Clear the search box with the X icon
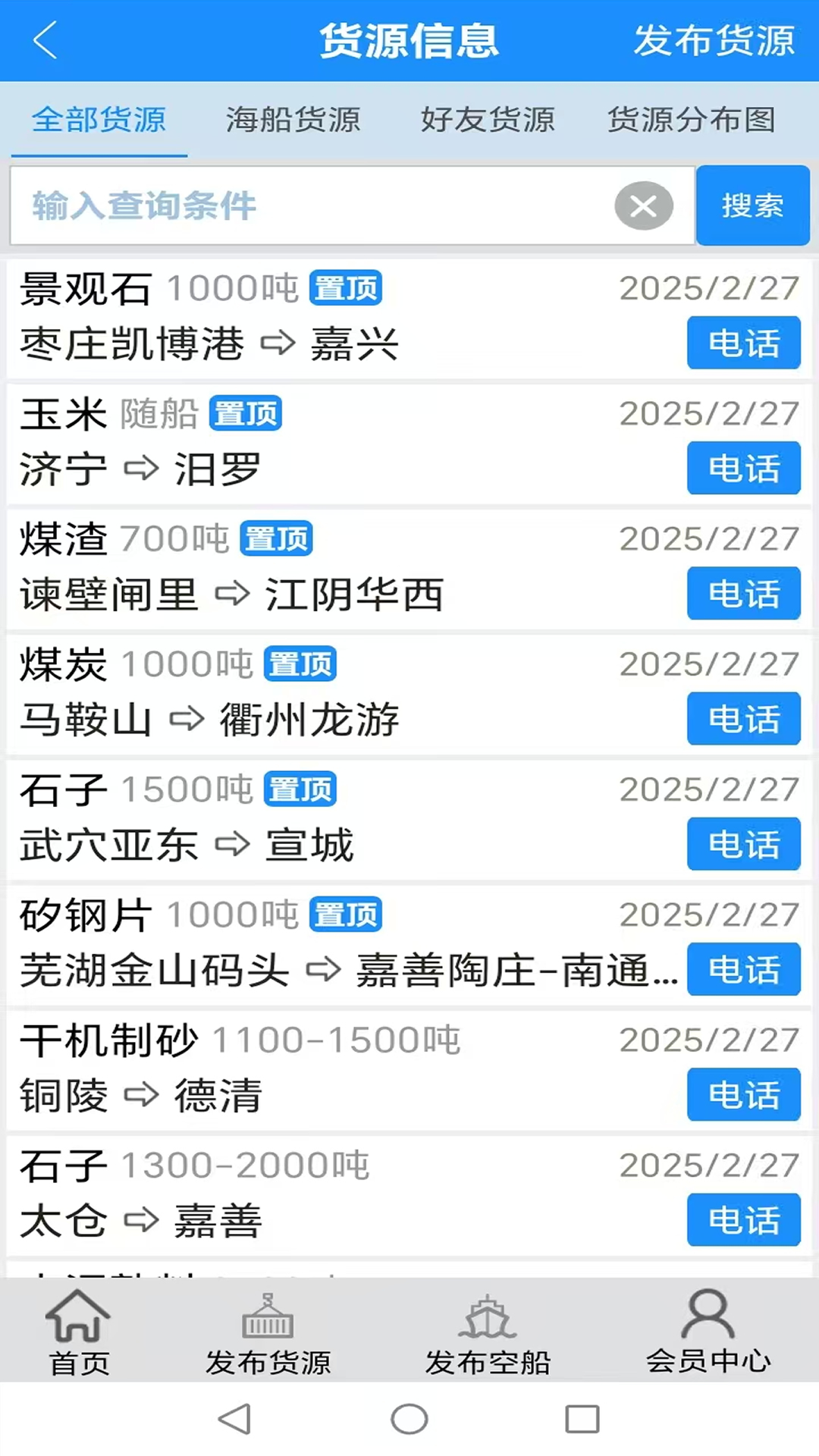 [x=643, y=206]
